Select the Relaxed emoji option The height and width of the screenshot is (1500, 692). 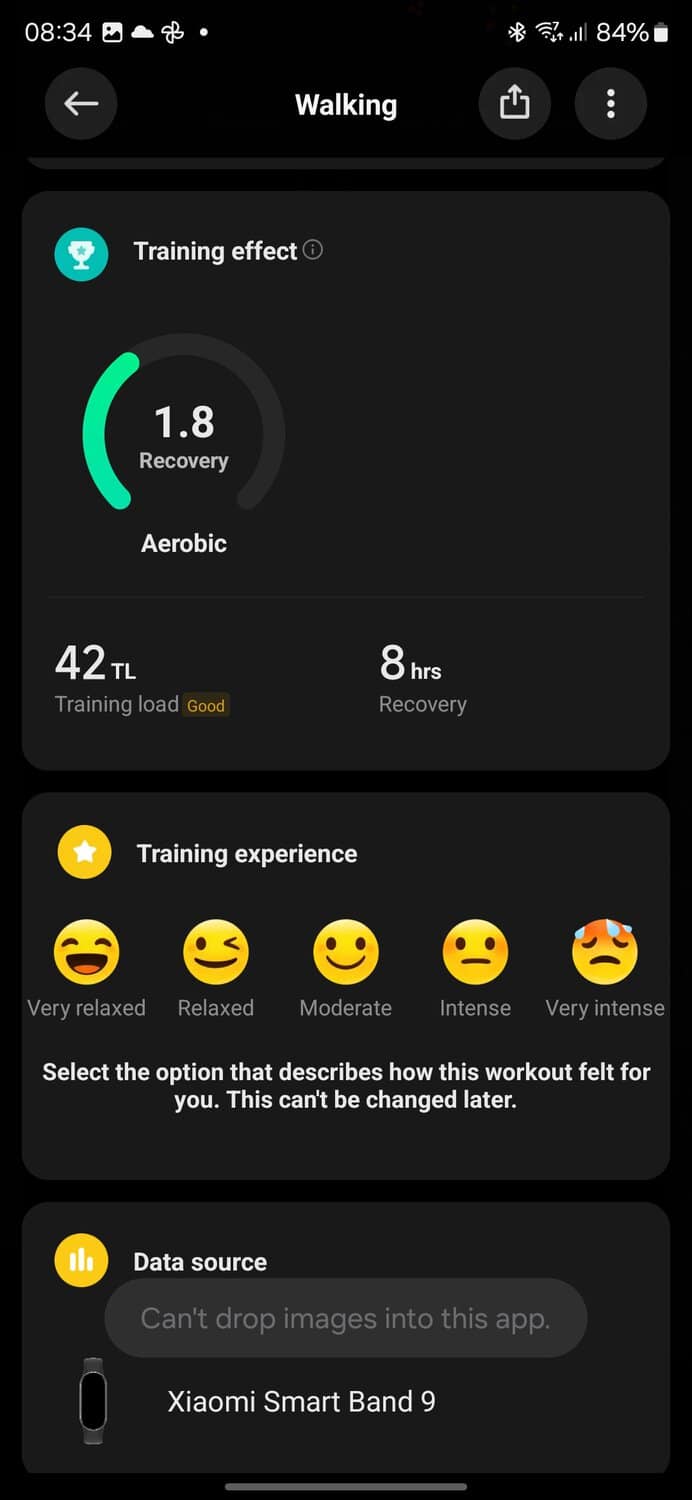click(x=216, y=953)
